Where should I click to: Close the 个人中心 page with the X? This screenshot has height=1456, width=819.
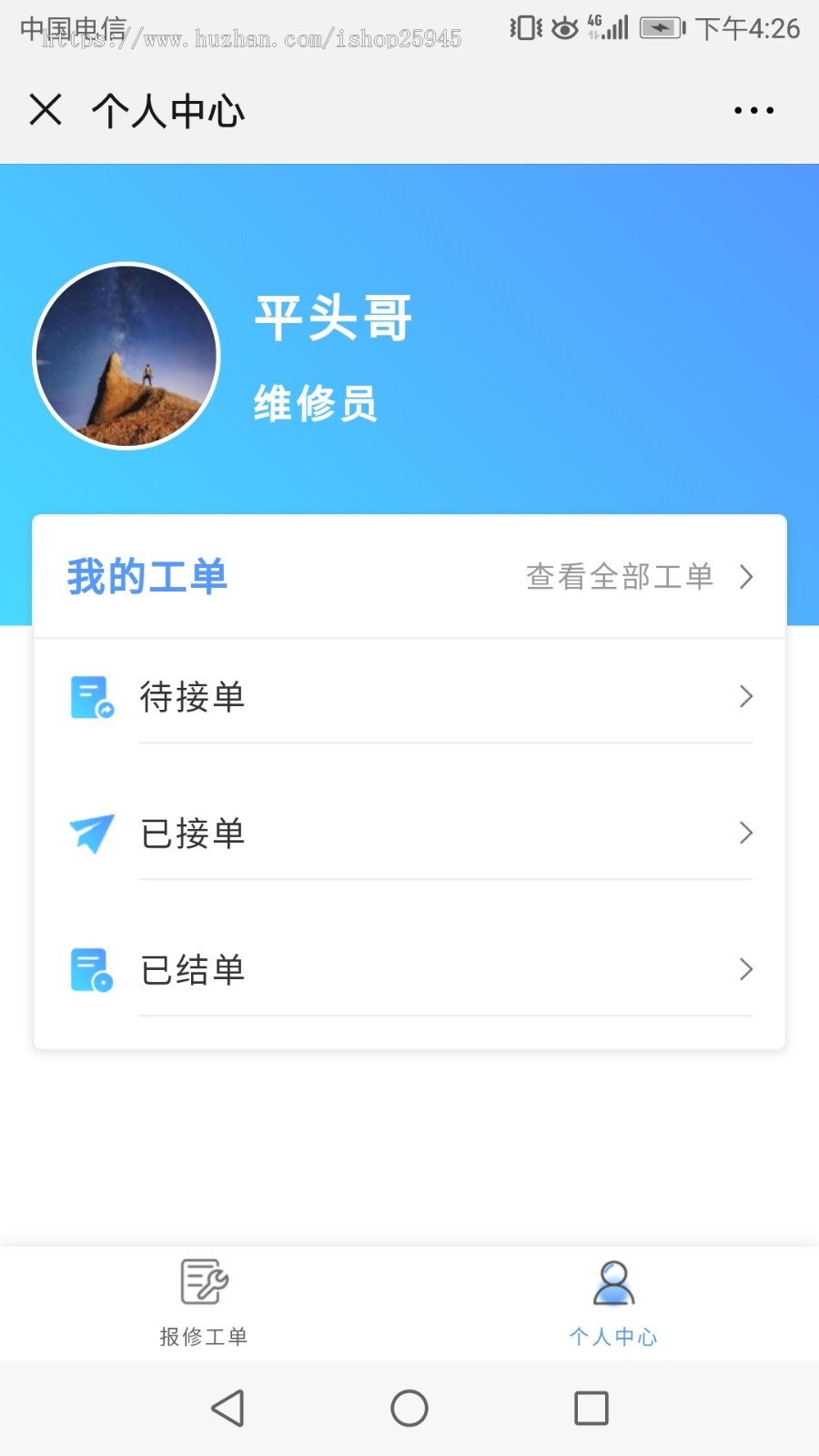pos(44,108)
